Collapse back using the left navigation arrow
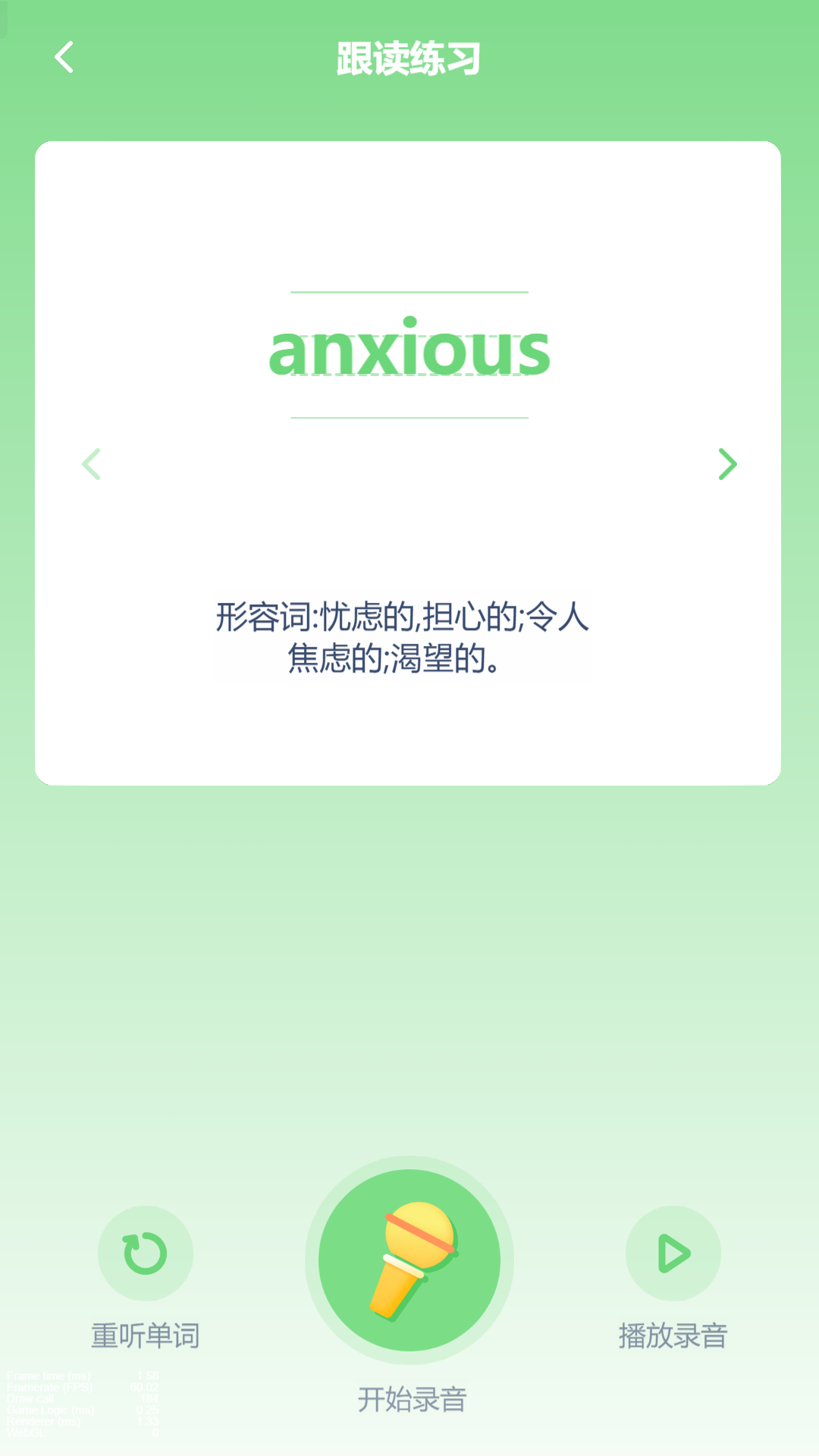This screenshot has width=819, height=1456. [92, 464]
